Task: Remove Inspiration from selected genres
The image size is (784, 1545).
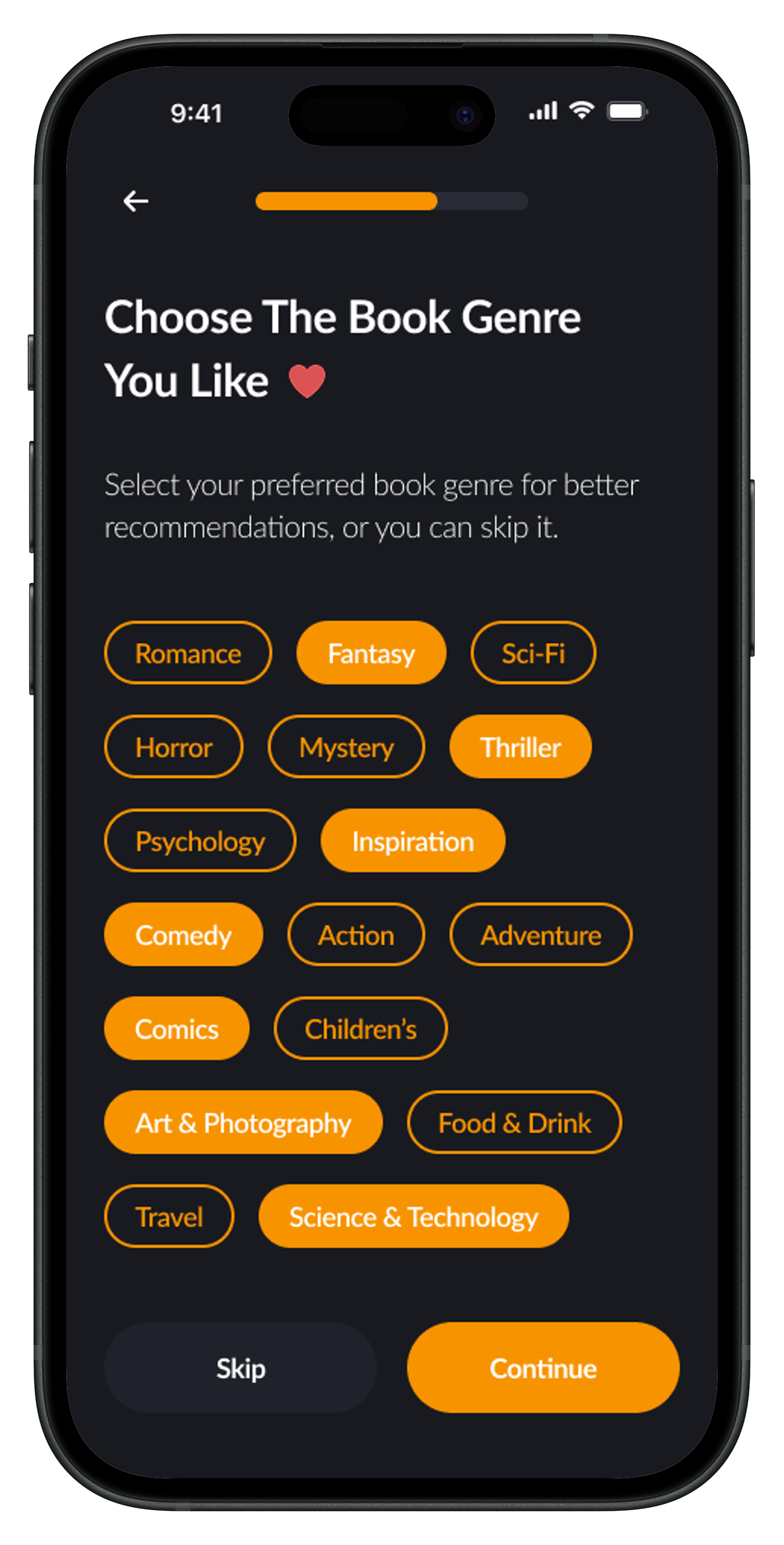Action: pos(413,840)
